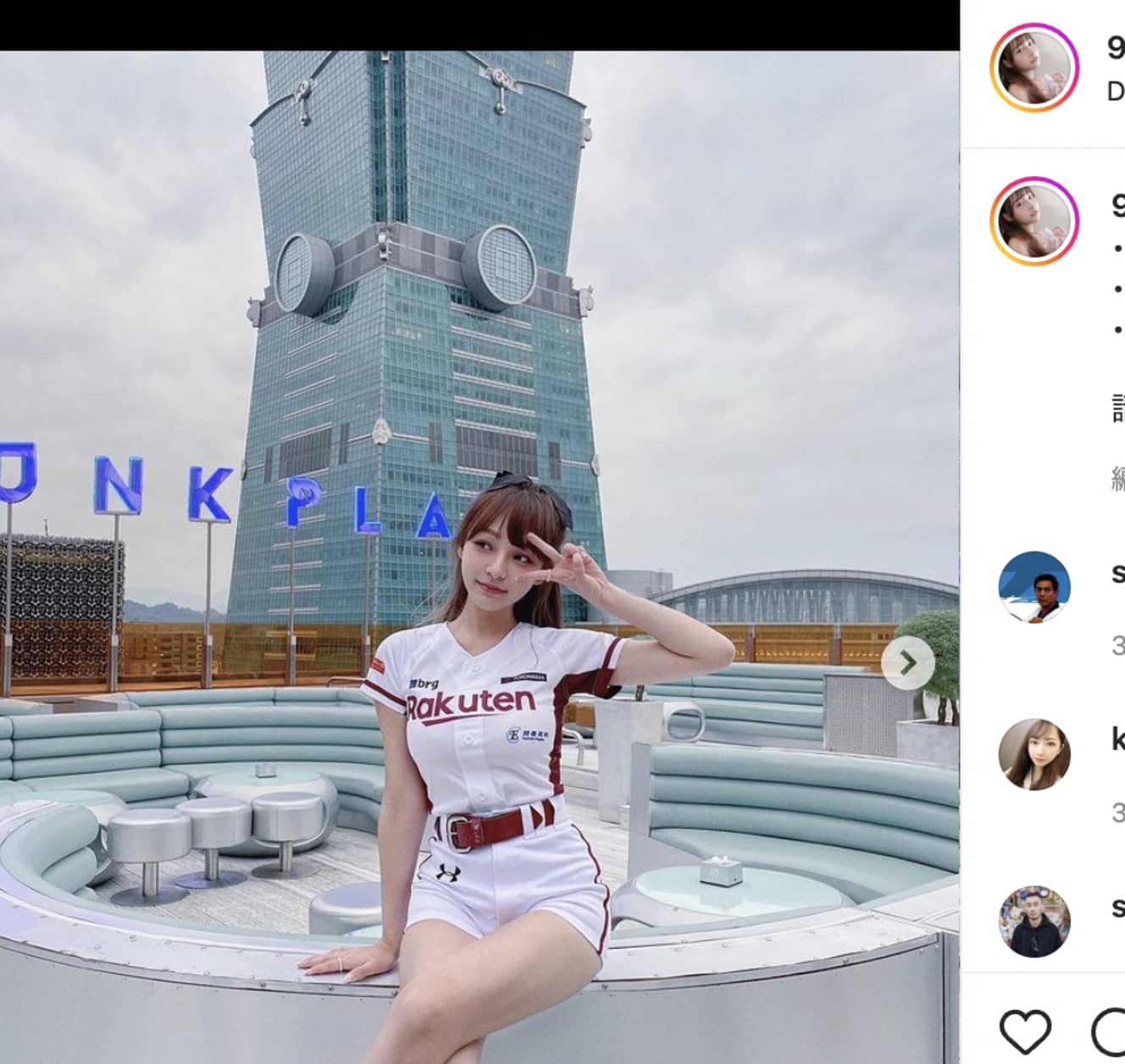Tap the poster's avatar beside the caption
This screenshot has width=1125, height=1064.
click(1034, 221)
